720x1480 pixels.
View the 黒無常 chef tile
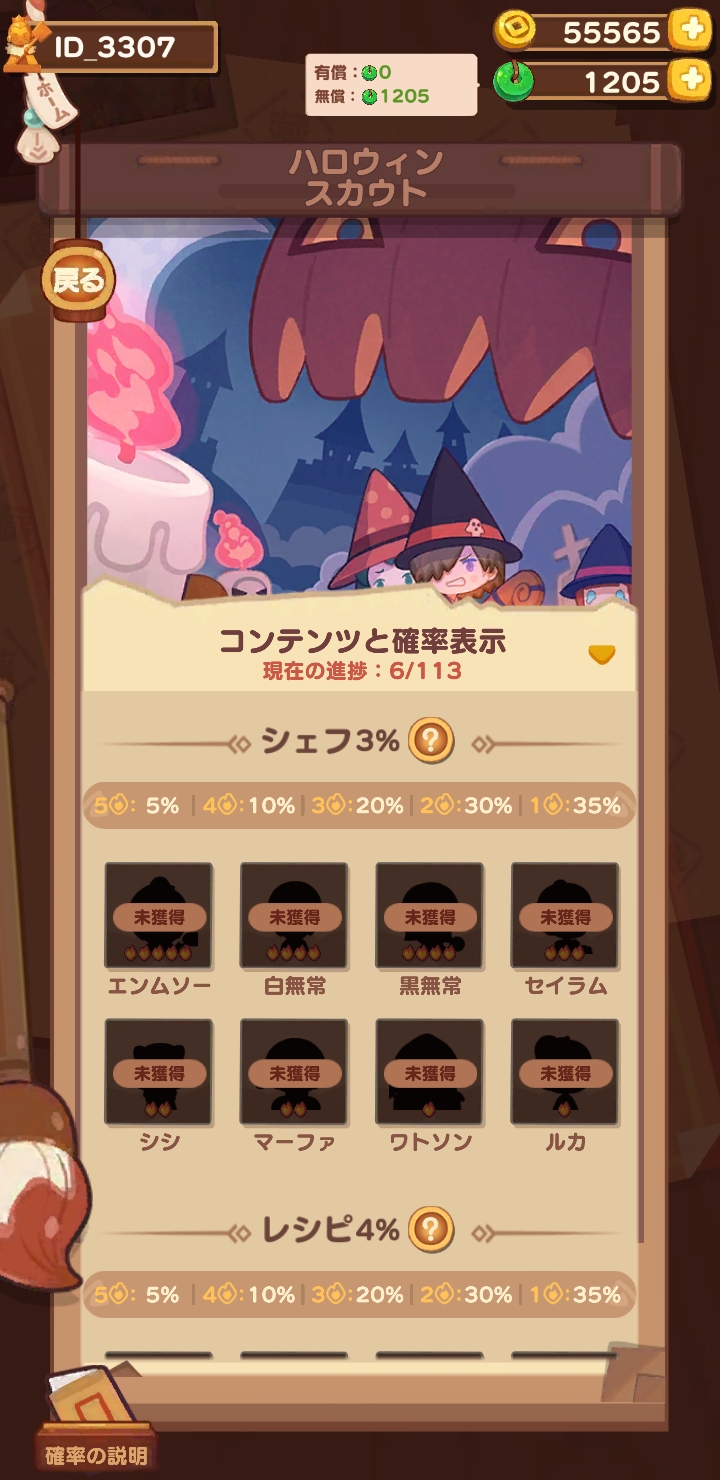(x=430, y=916)
